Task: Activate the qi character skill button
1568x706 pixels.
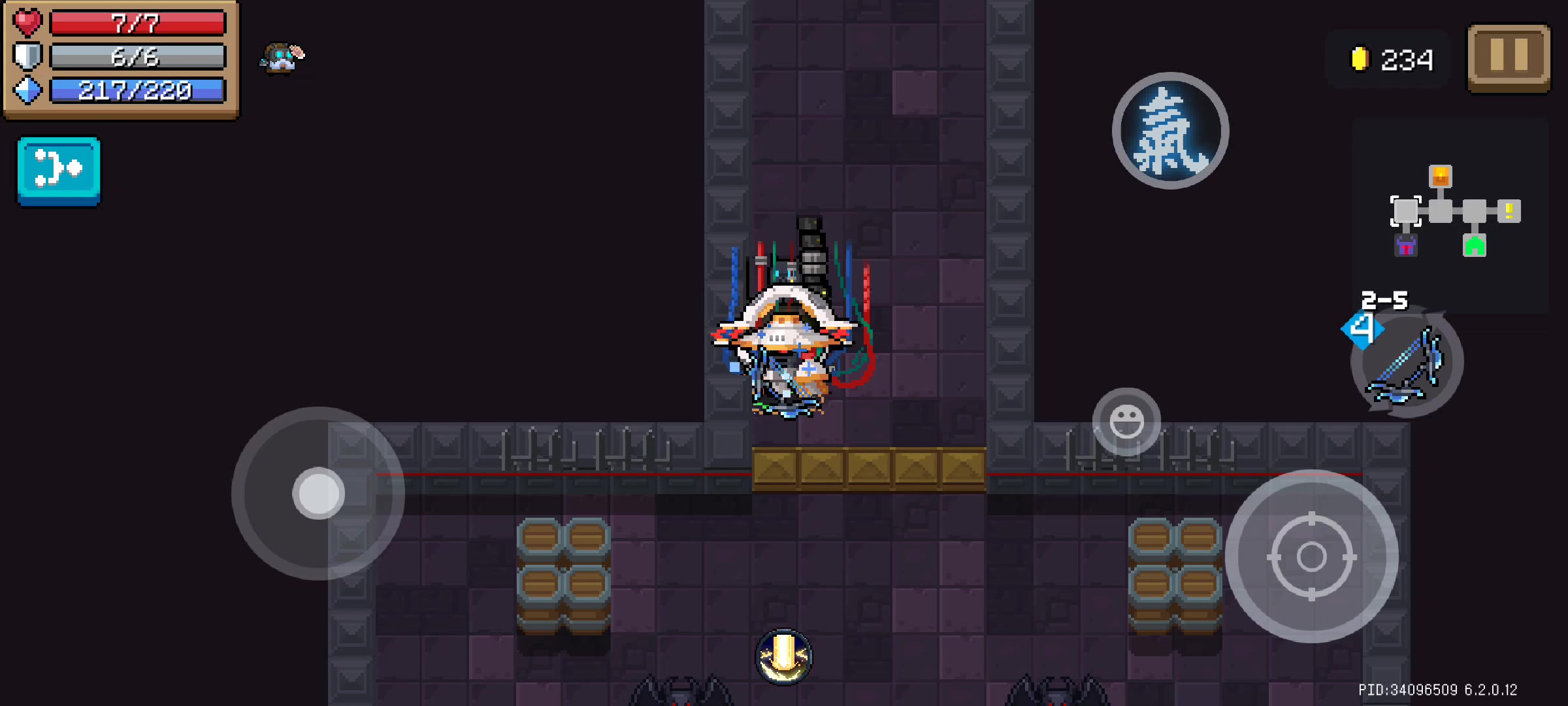Action: click(1170, 131)
